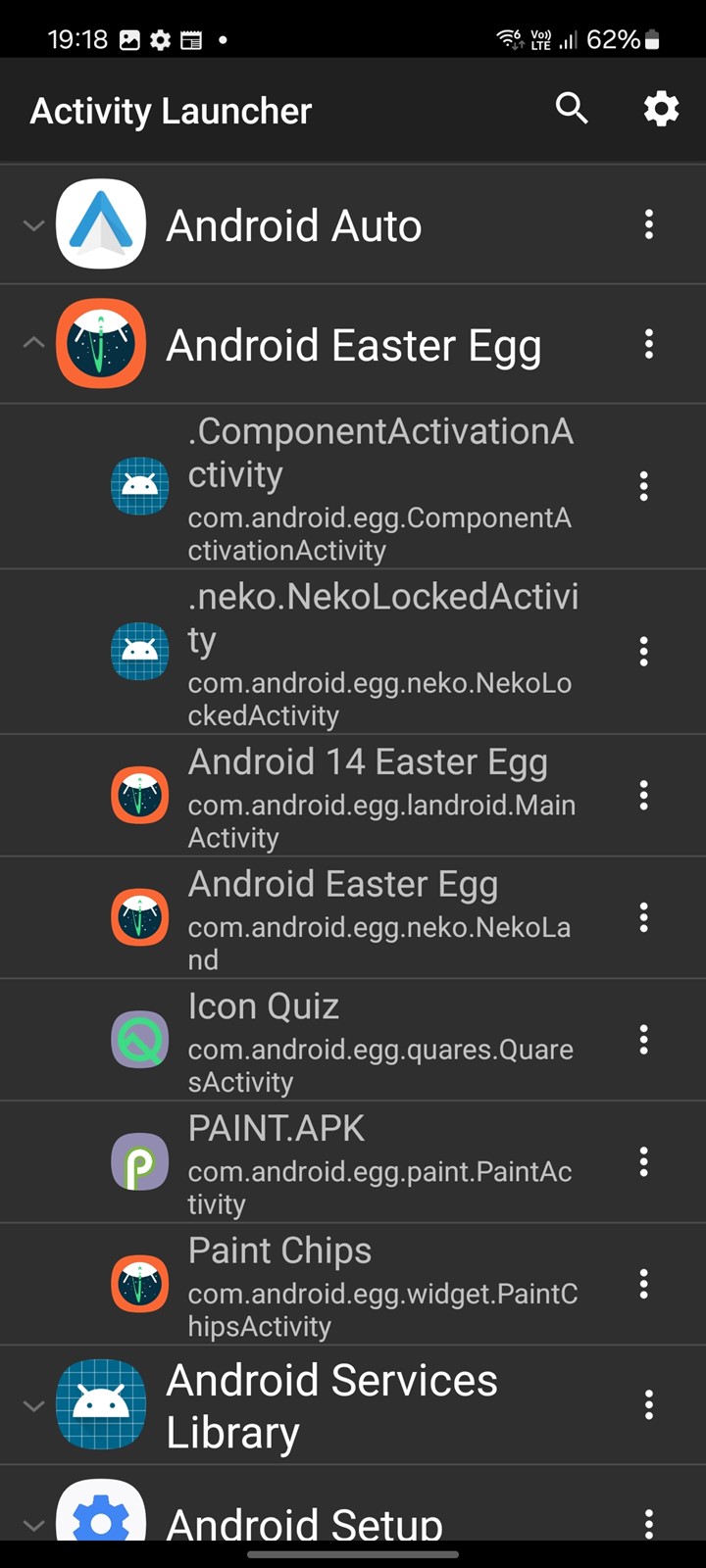Open overflow menu for Android Easter Egg group
The image size is (706, 1568).
(x=648, y=344)
